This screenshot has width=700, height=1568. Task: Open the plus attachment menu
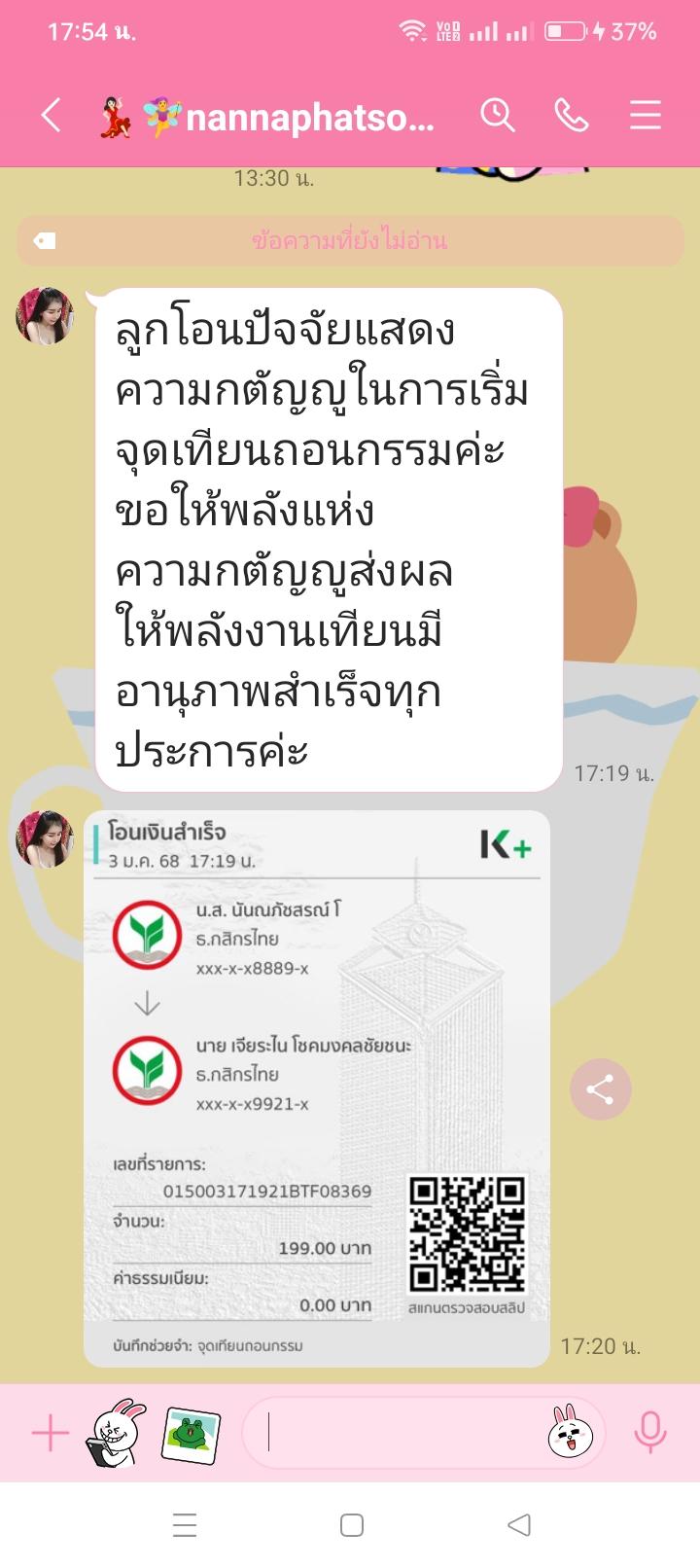pos(51,1433)
